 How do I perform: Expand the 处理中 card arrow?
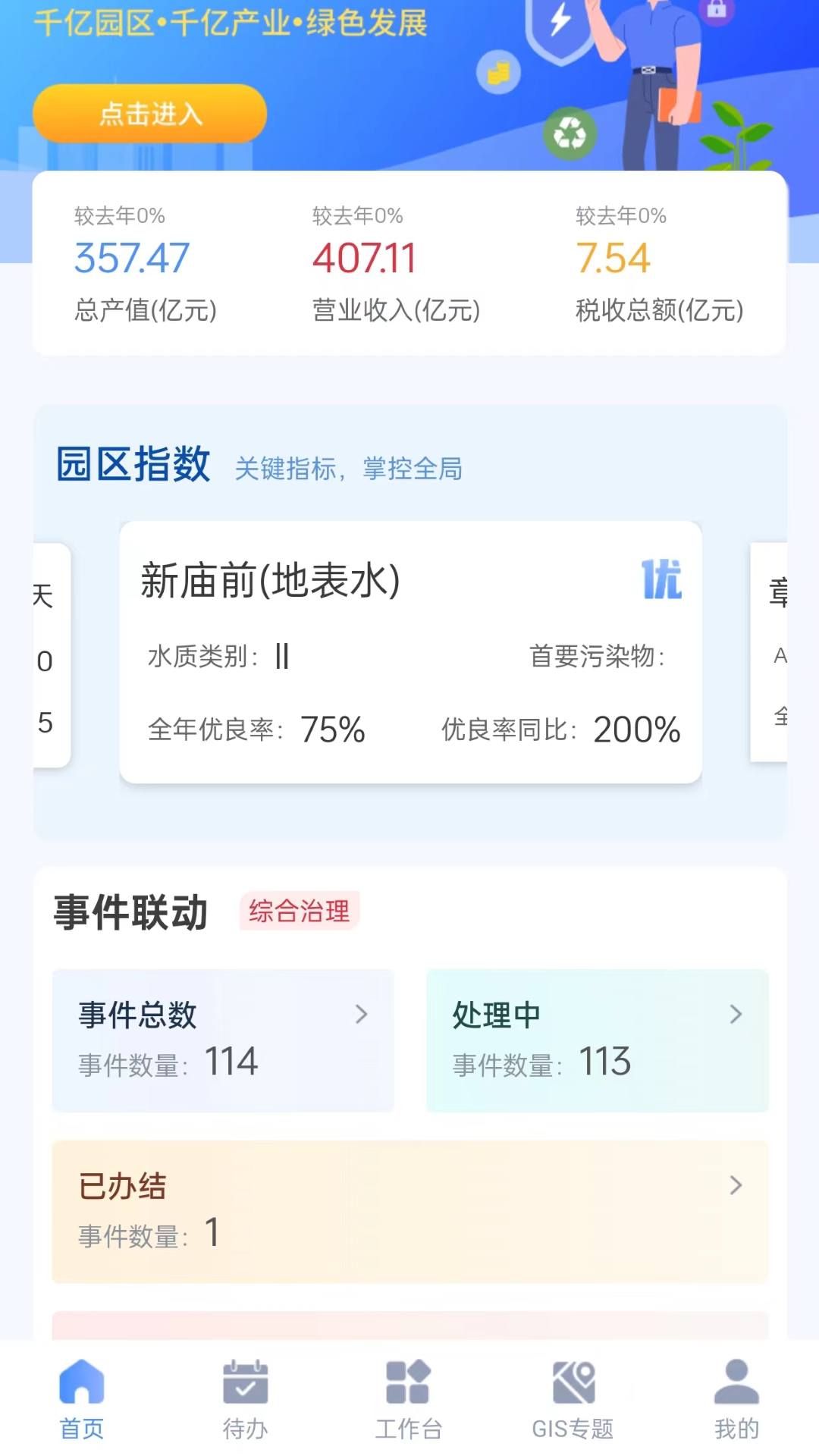click(x=736, y=1014)
